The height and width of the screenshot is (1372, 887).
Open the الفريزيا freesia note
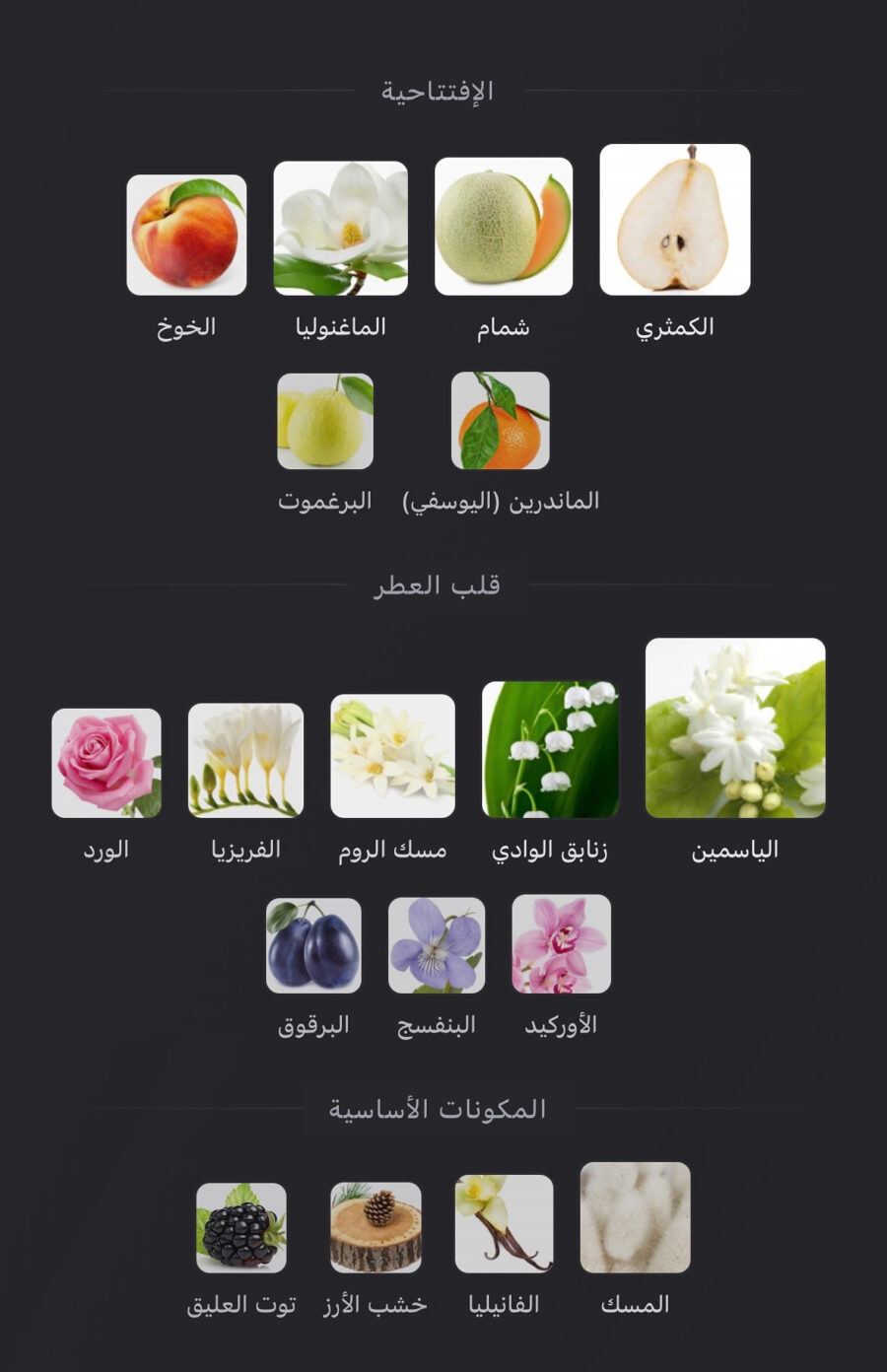[245, 760]
